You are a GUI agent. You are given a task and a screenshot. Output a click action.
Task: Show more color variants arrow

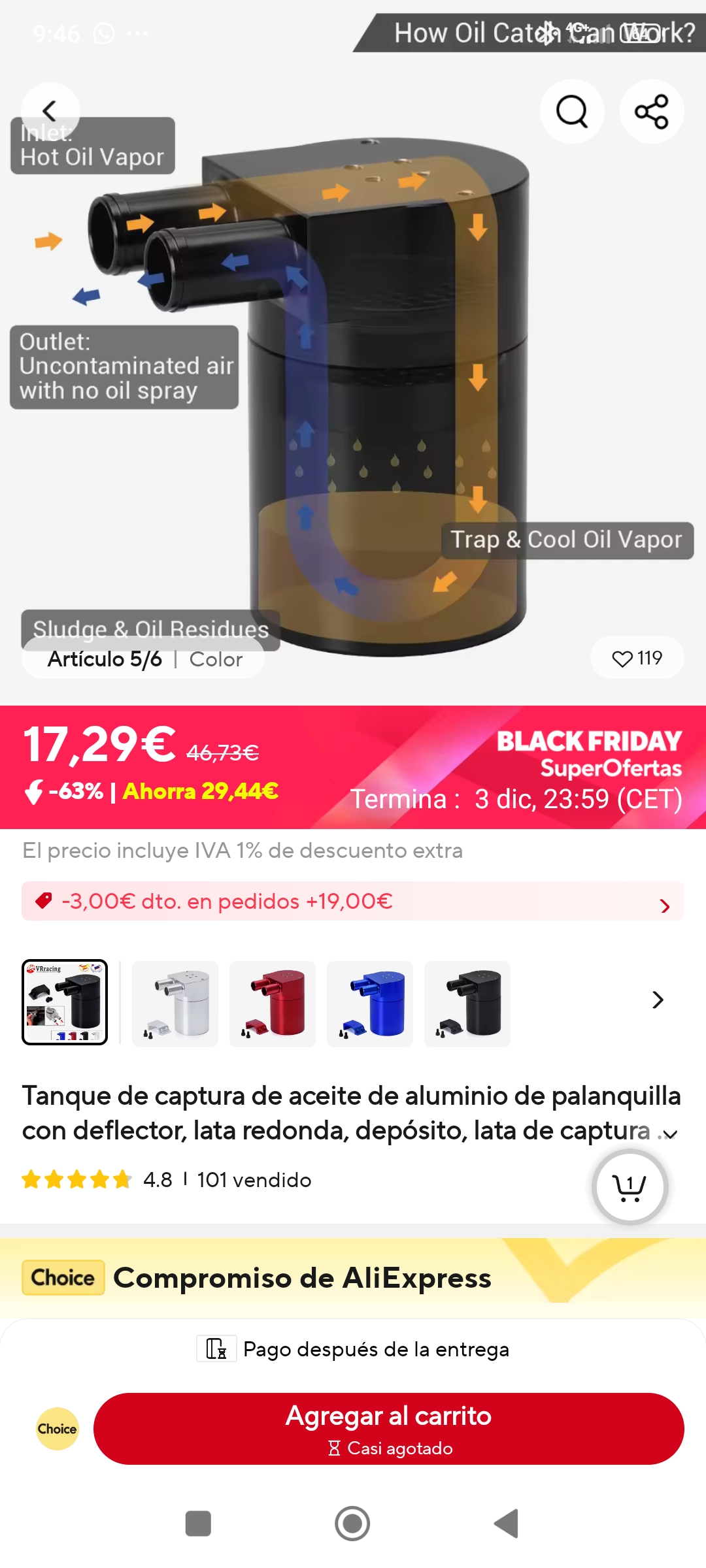[658, 1000]
